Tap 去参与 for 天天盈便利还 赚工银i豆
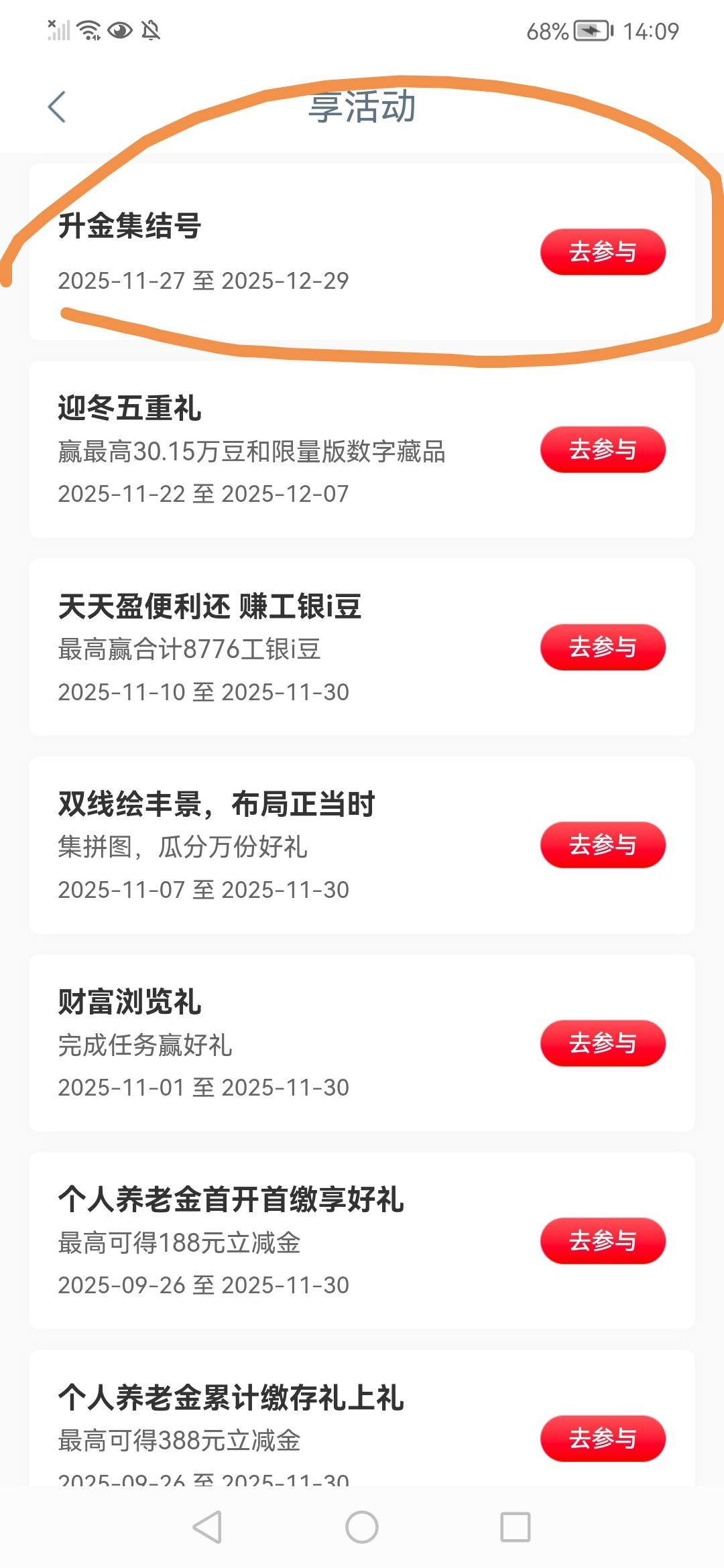Viewport: 724px width, 1568px height. point(602,647)
